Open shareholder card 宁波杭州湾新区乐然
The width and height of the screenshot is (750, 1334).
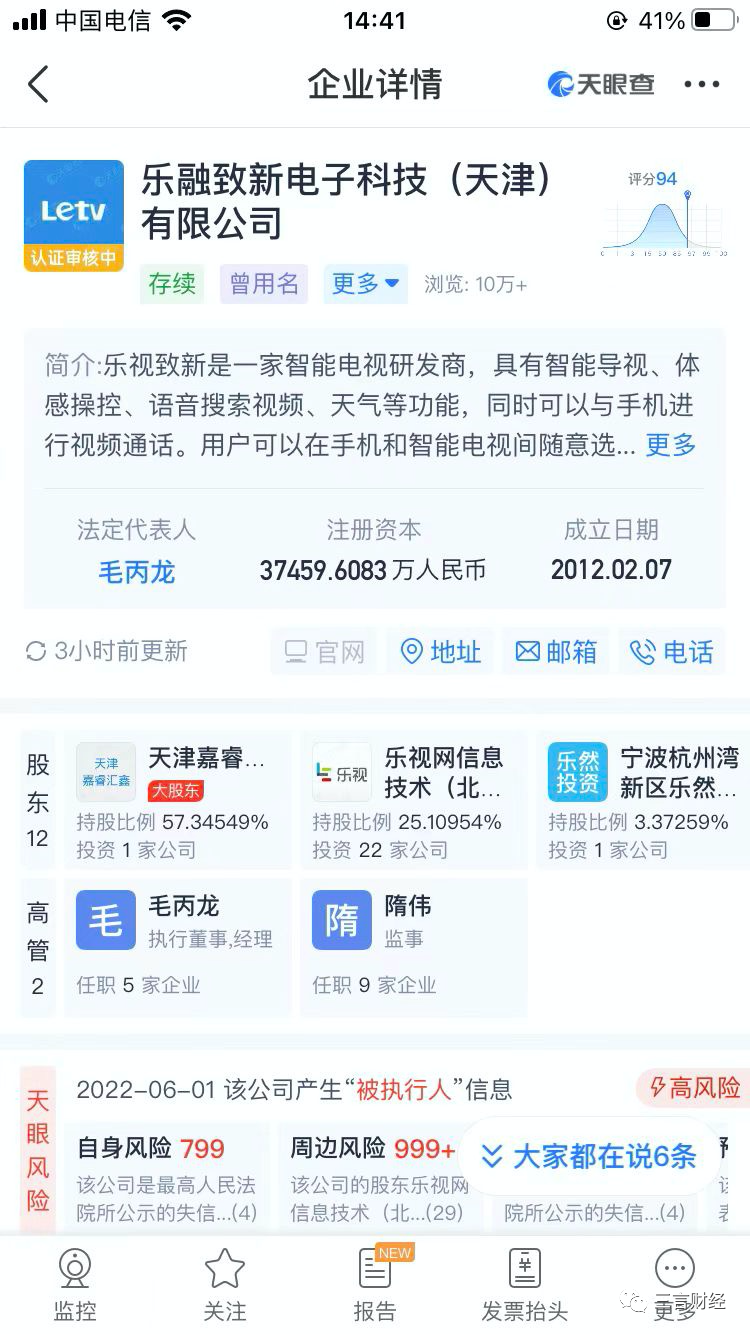643,800
